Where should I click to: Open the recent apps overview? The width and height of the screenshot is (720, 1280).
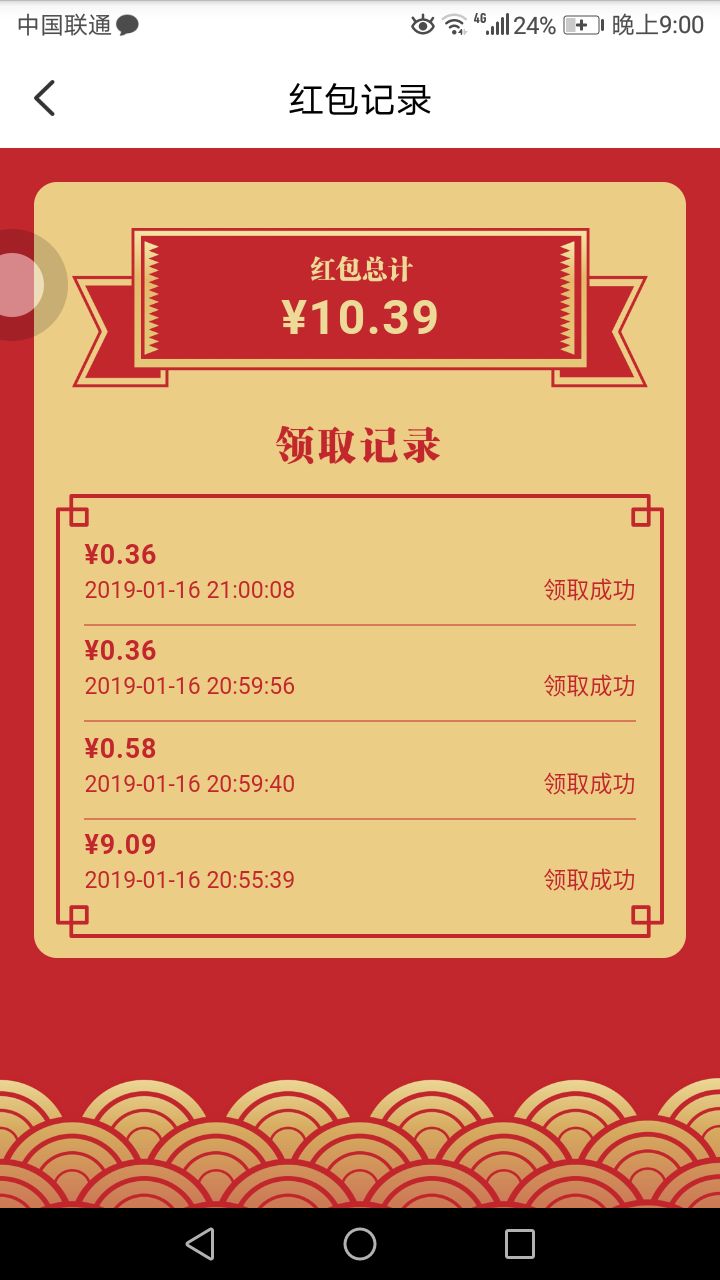click(x=520, y=1243)
